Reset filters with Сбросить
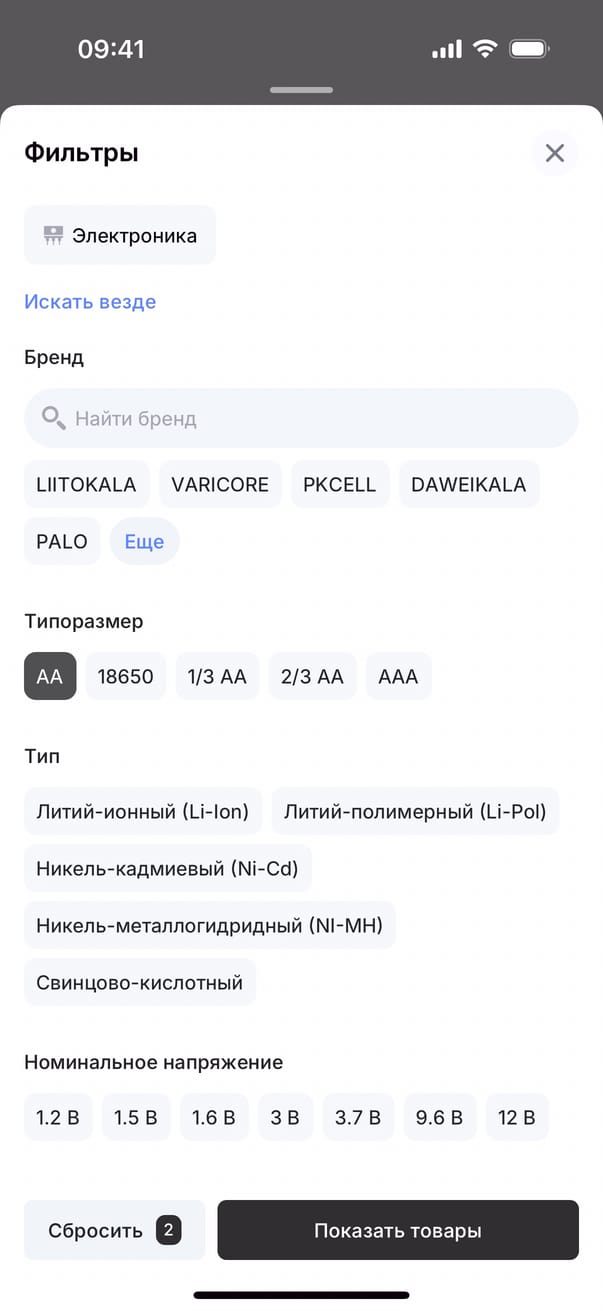This screenshot has width=603, height=1311. (x=114, y=1230)
